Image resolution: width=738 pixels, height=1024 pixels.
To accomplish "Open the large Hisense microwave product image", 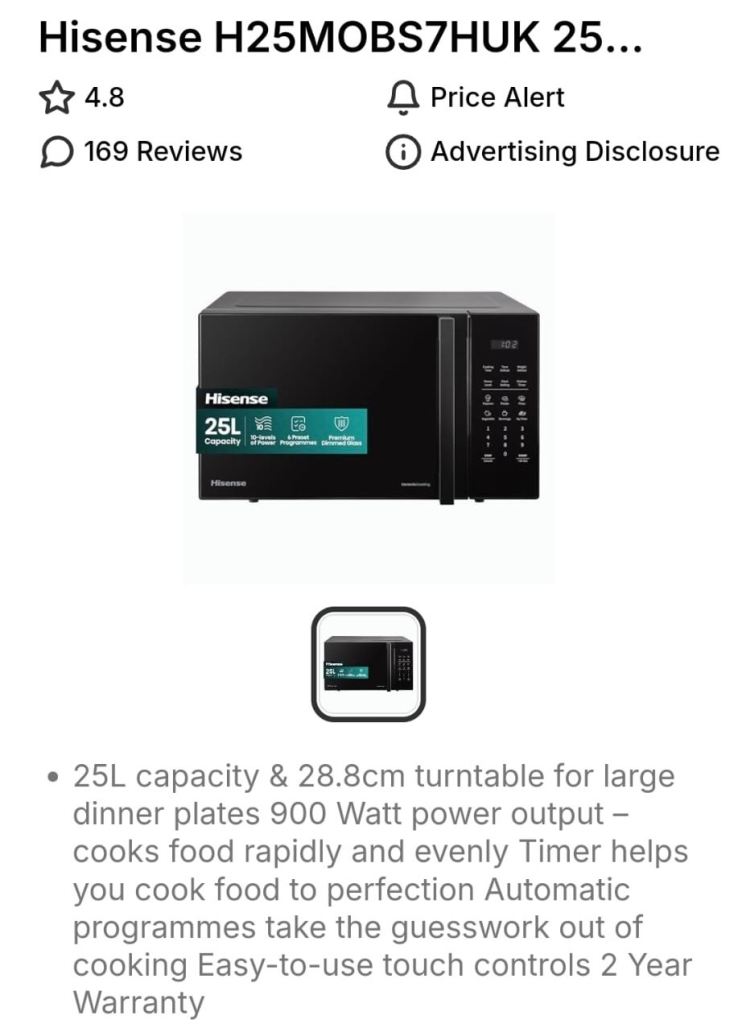I will [368, 398].
